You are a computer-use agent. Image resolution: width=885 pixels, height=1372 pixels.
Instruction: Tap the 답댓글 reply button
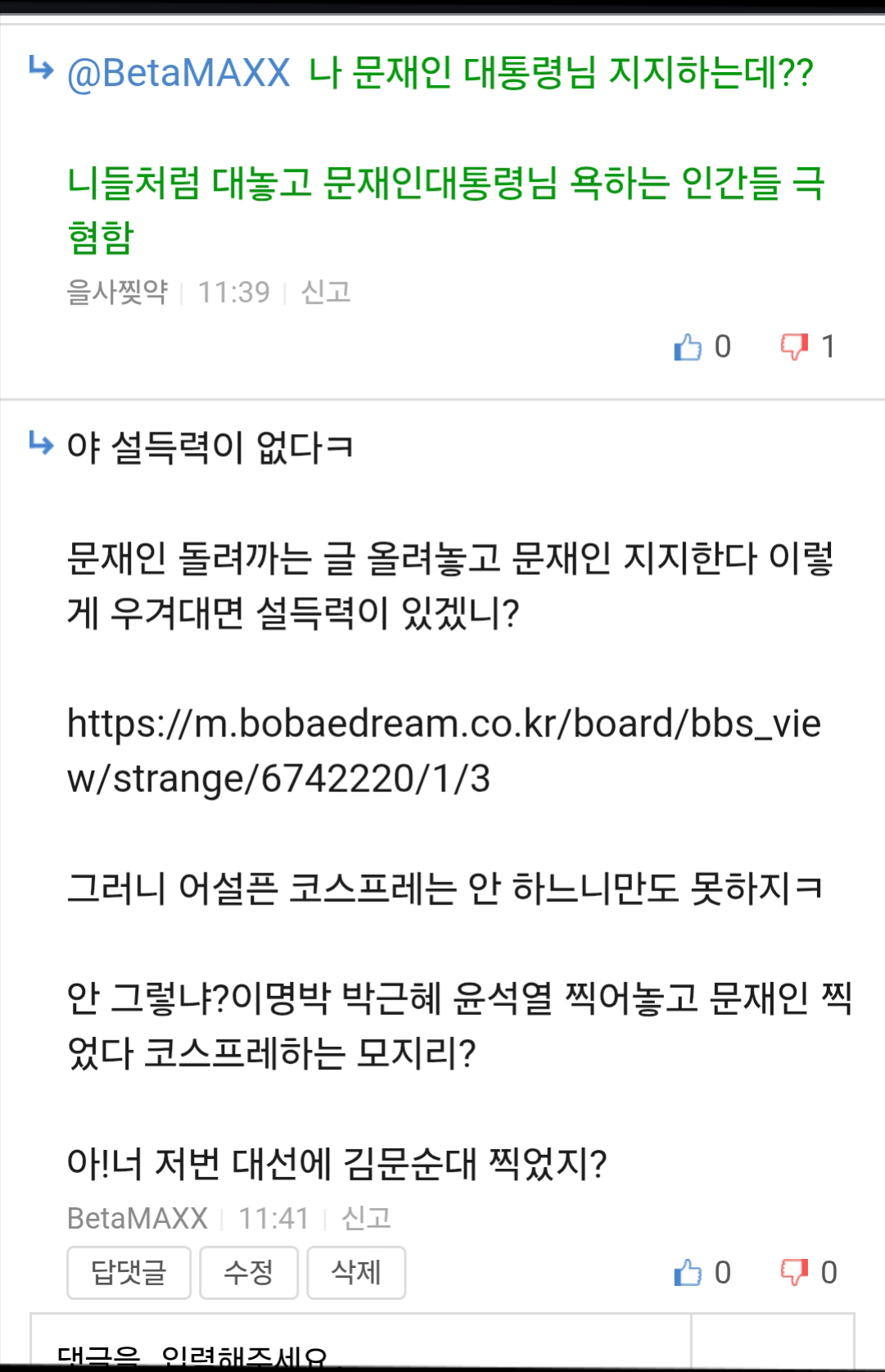coord(129,1273)
